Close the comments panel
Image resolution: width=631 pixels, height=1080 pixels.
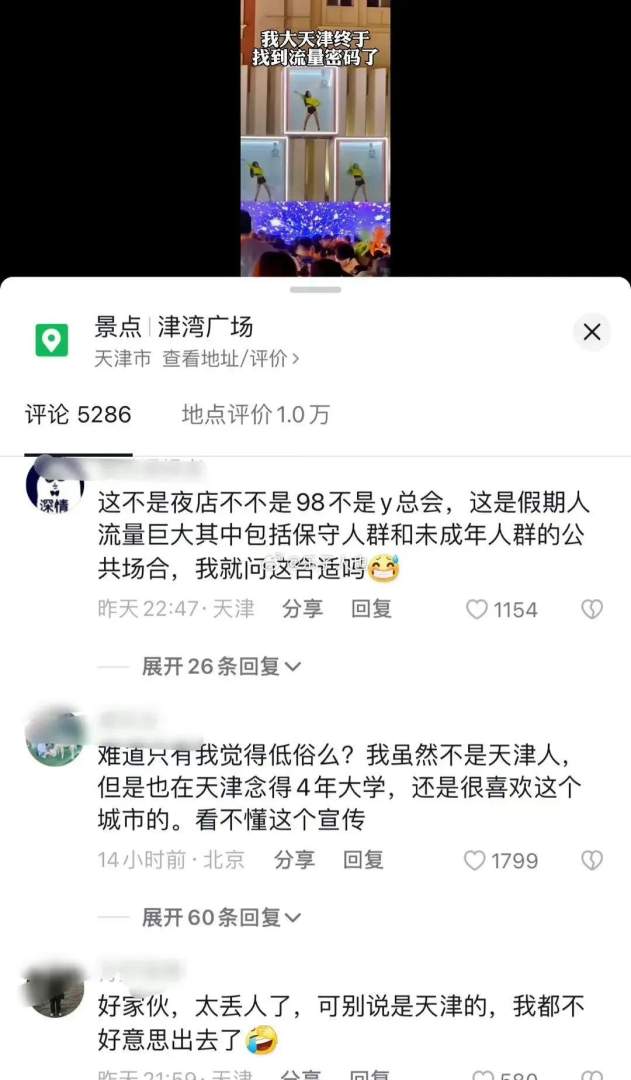click(x=591, y=332)
